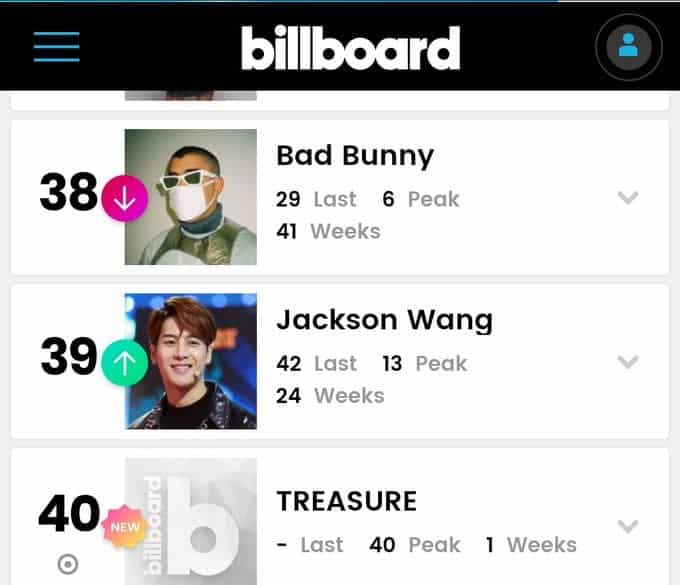
Task: Expand the TREASURE chart entry
Action: click(628, 526)
